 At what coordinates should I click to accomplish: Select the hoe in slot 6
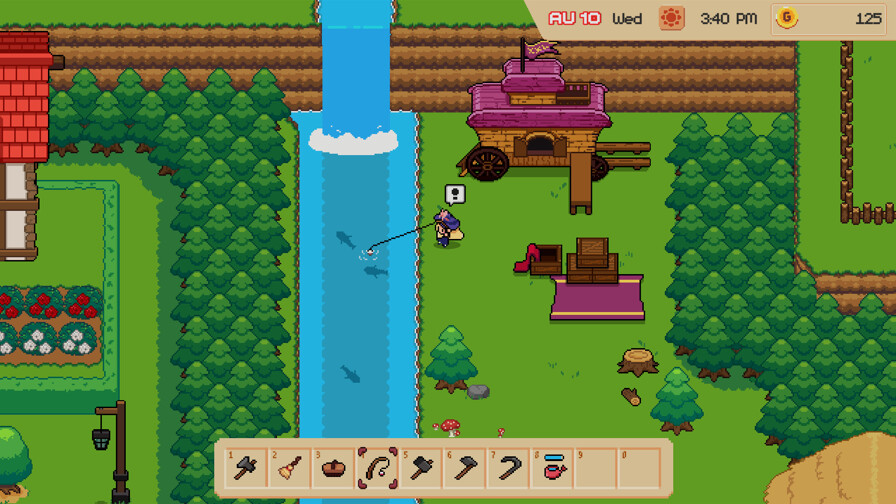point(466,467)
